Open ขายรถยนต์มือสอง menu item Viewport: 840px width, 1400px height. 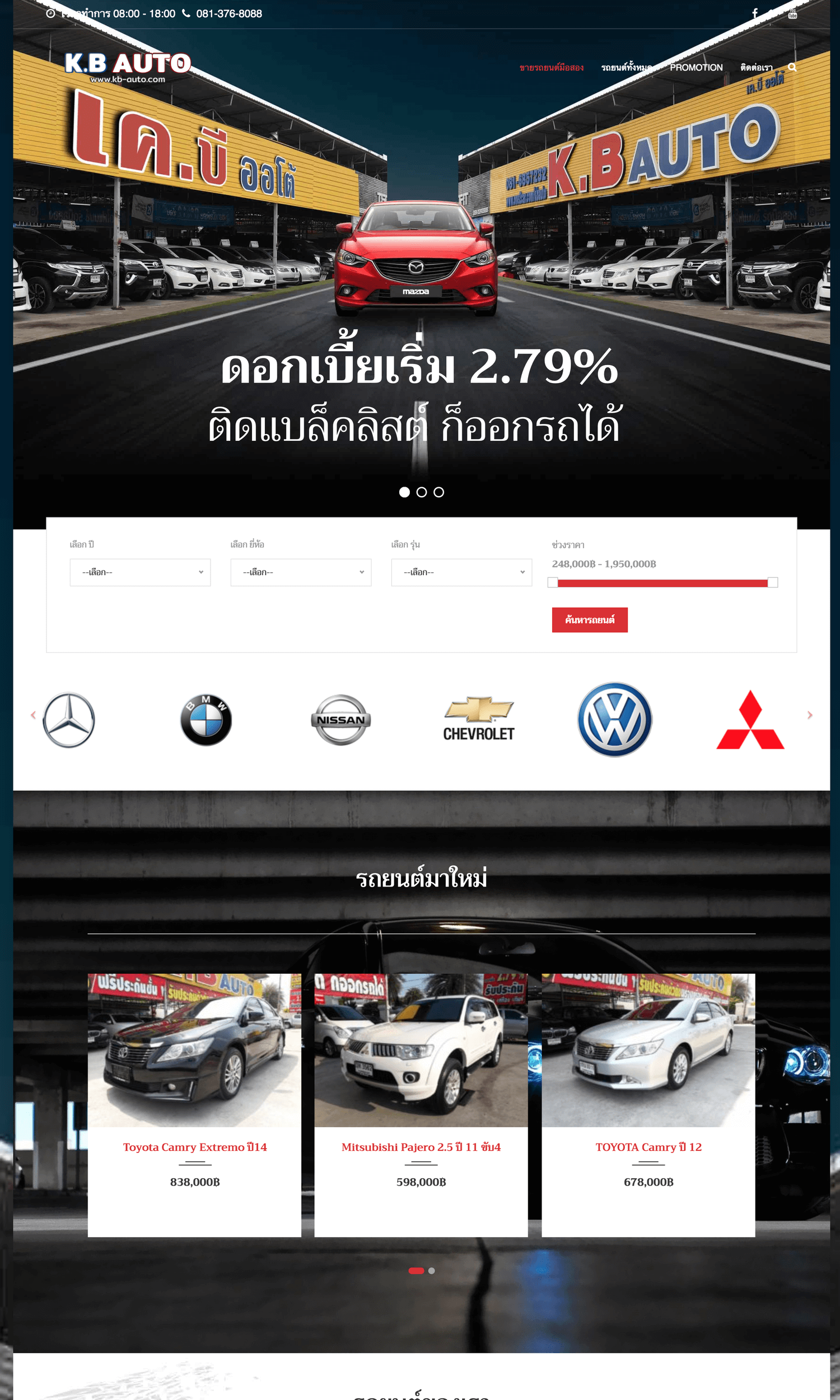[x=552, y=67]
